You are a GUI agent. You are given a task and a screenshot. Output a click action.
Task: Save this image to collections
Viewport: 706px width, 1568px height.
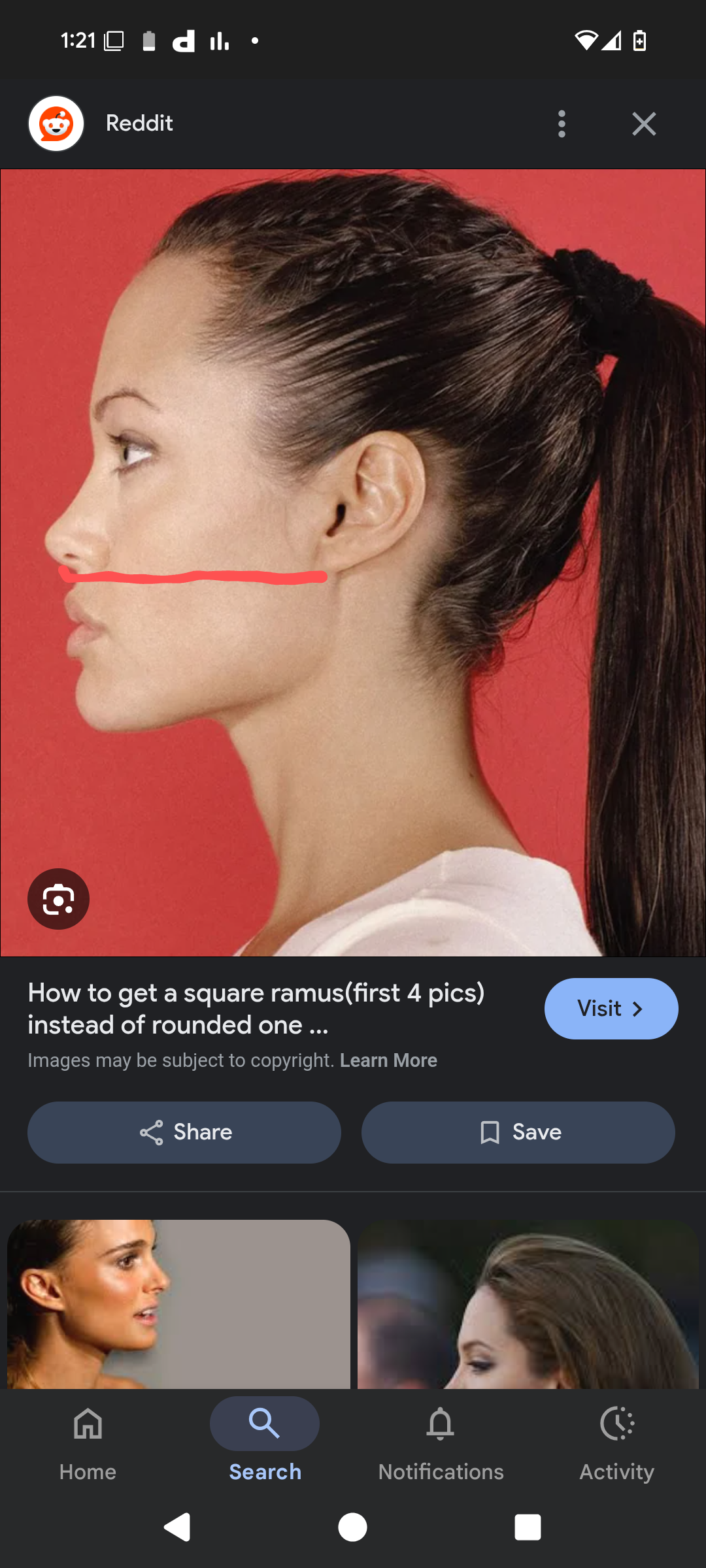tap(518, 1132)
